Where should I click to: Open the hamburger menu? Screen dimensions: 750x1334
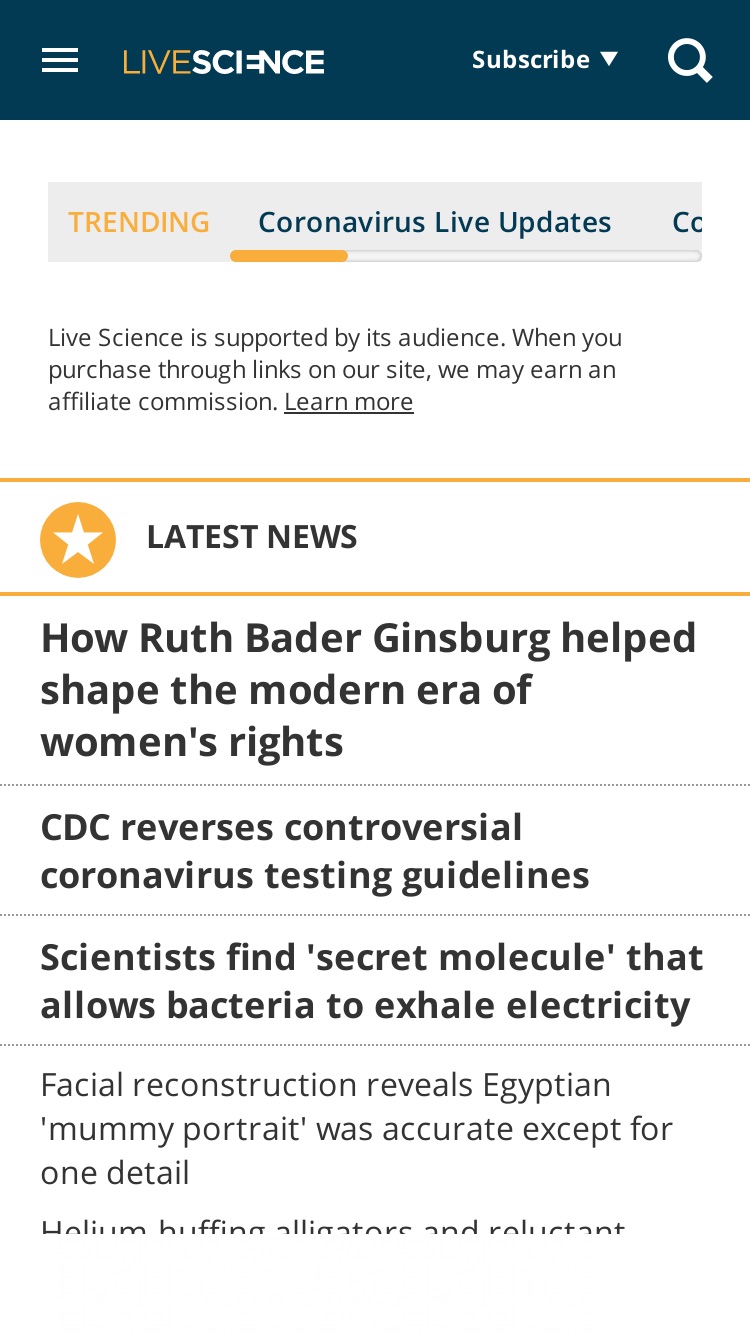(x=60, y=61)
